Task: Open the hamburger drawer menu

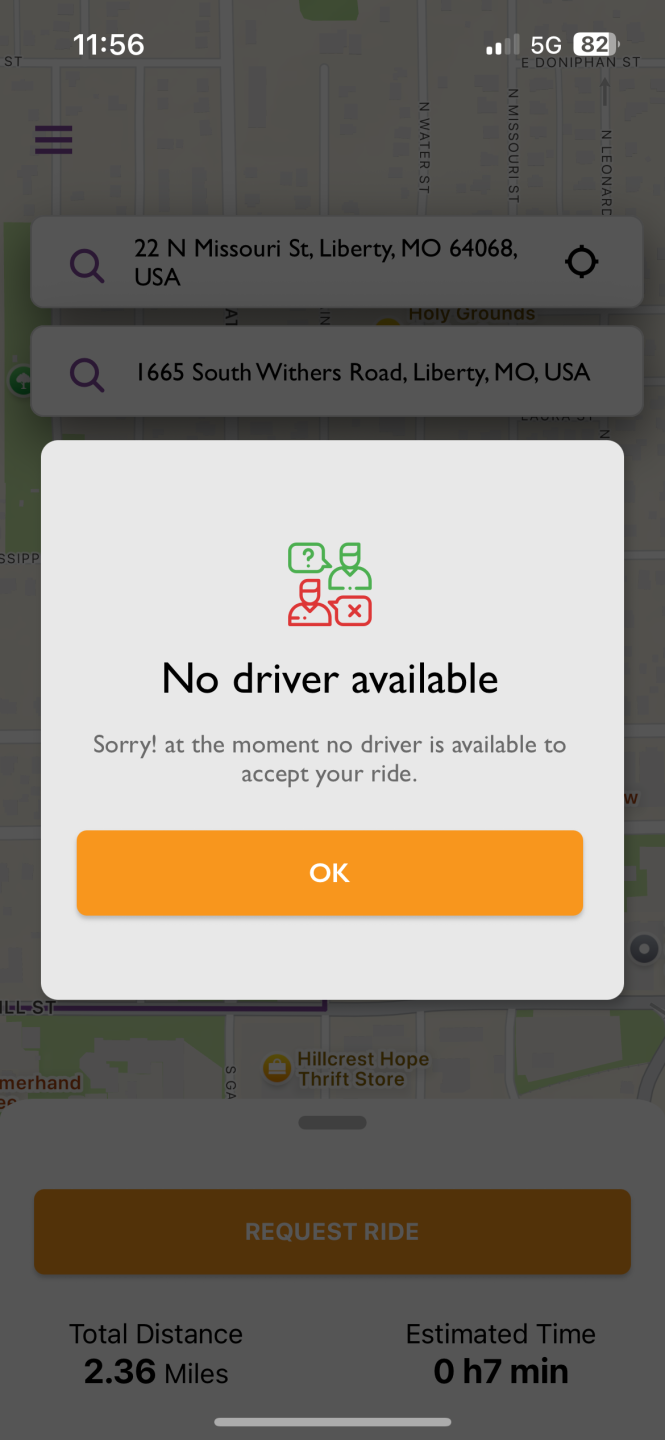Action: (x=53, y=140)
